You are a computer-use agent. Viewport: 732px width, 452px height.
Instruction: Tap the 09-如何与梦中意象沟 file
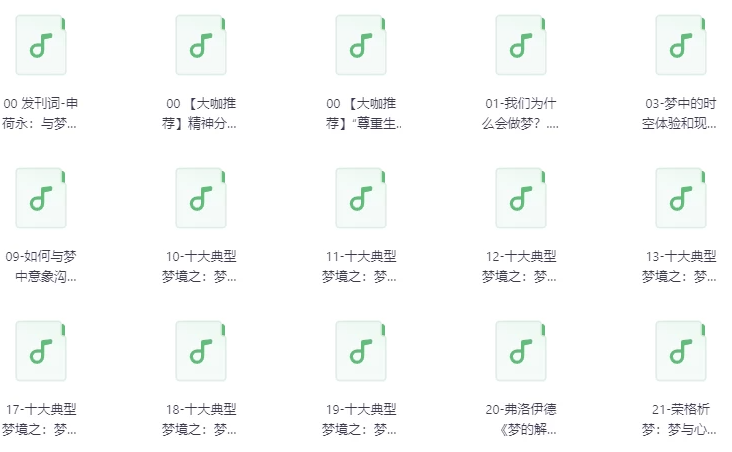(40, 199)
